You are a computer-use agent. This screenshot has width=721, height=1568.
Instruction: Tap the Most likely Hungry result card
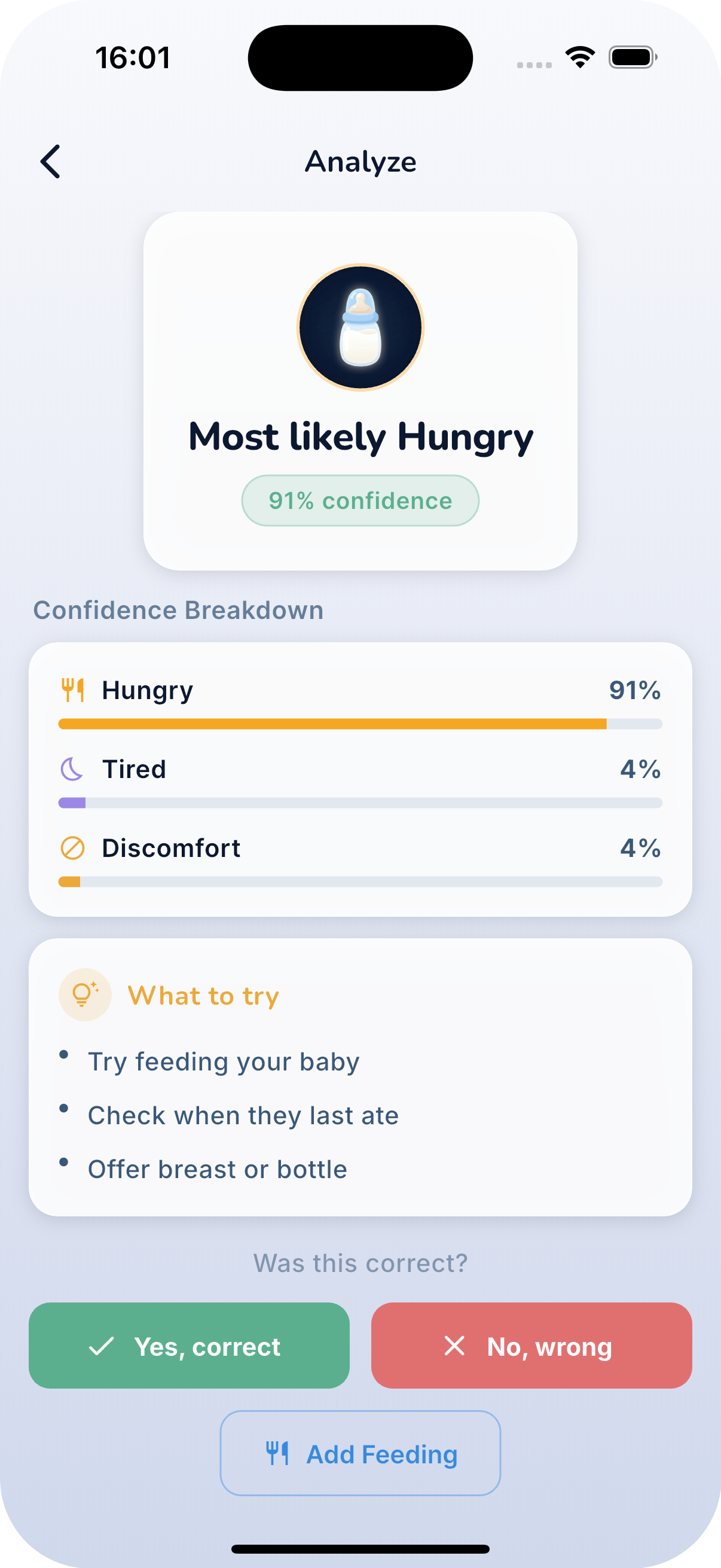pos(360,389)
